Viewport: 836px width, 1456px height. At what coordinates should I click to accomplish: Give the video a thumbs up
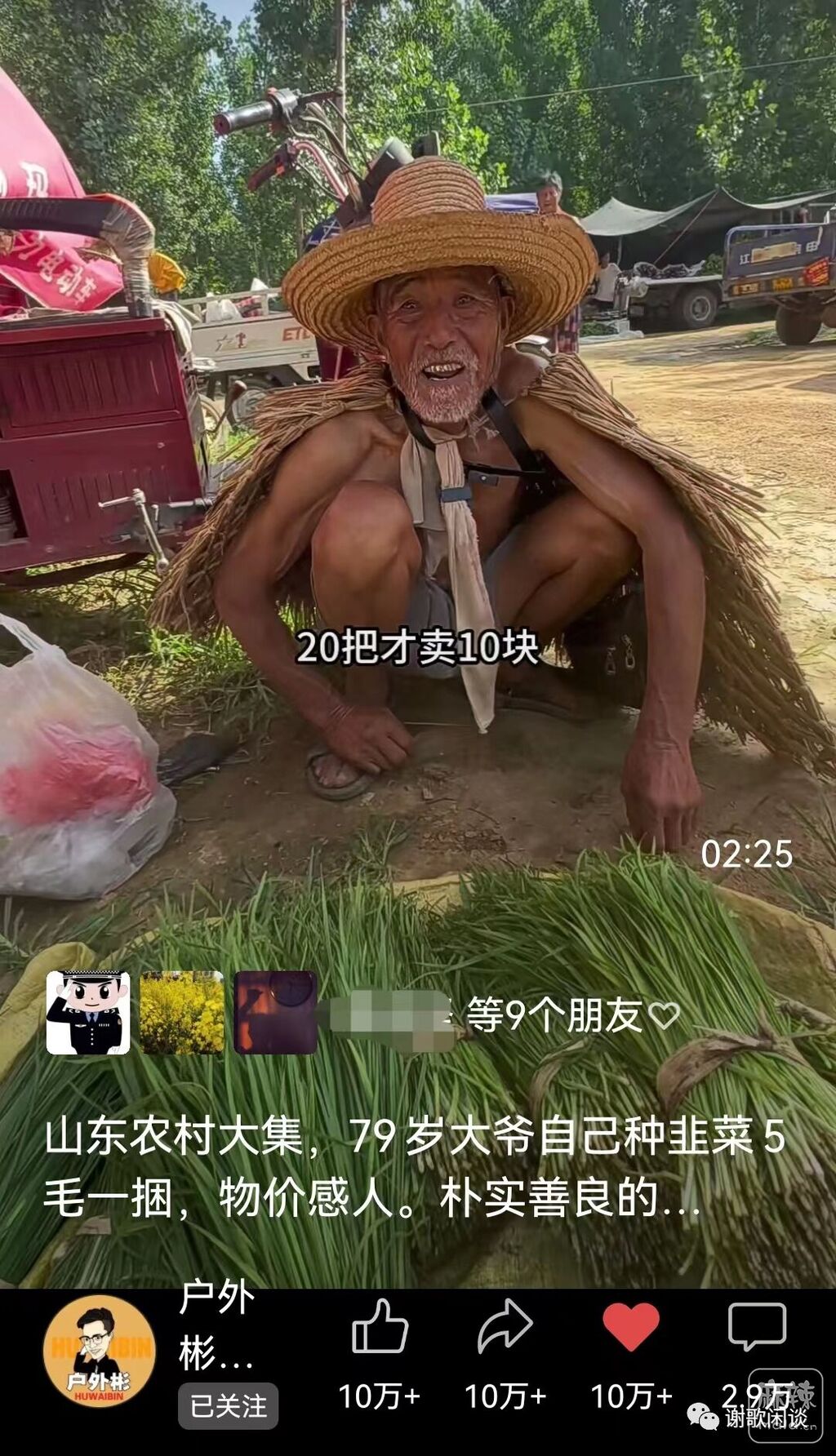380,1326
